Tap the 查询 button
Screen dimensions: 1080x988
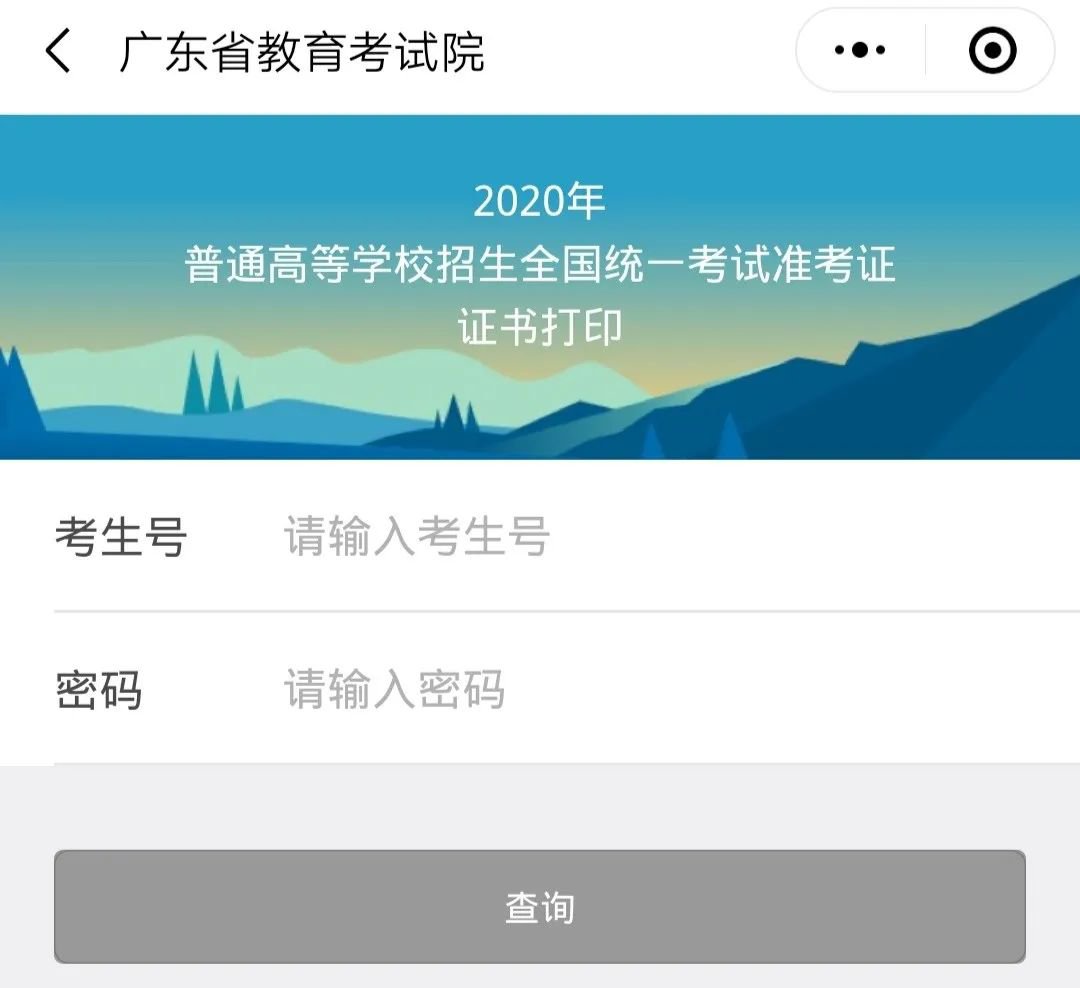pos(540,907)
